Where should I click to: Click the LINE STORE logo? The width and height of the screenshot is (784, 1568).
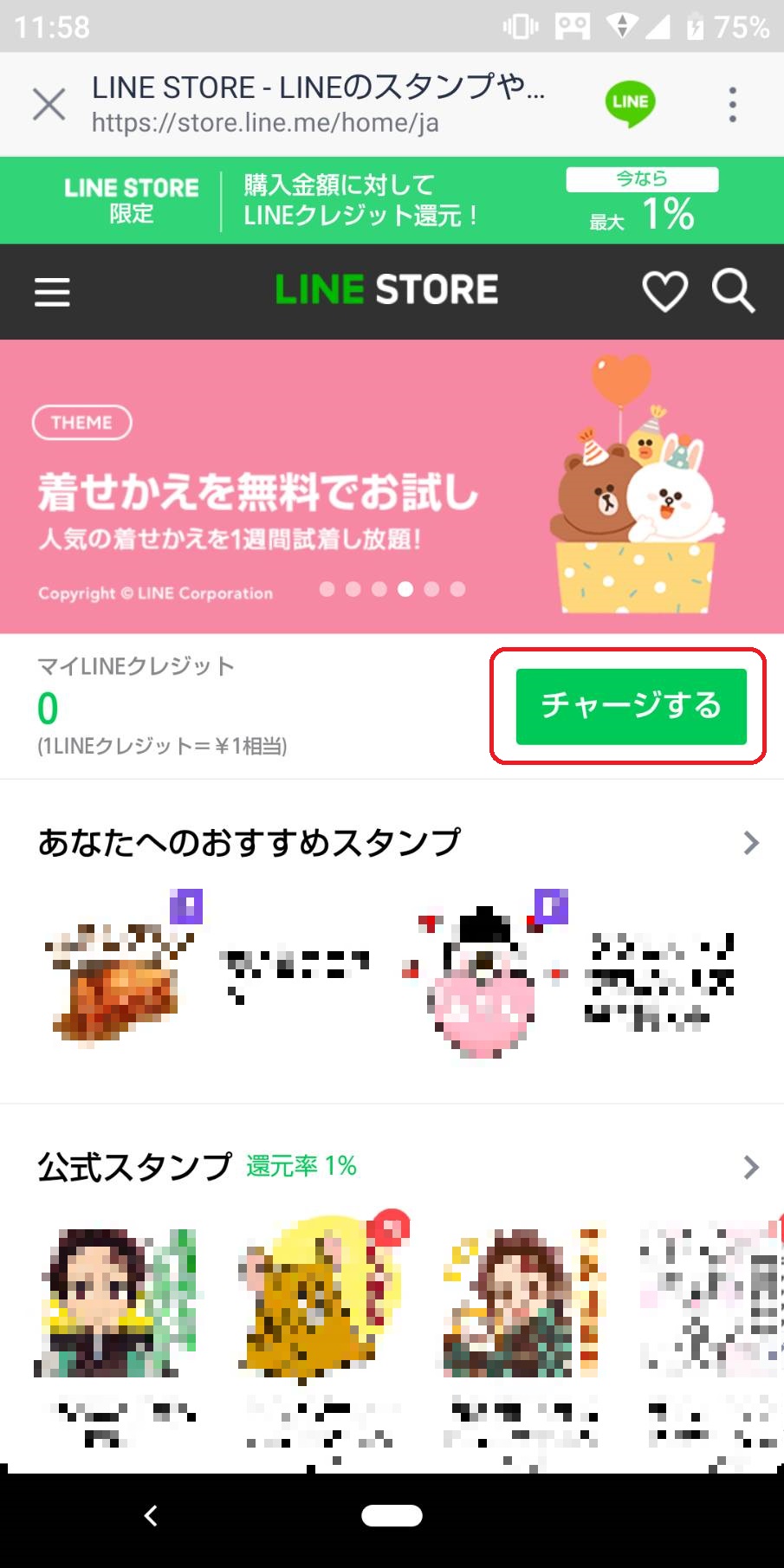386,289
